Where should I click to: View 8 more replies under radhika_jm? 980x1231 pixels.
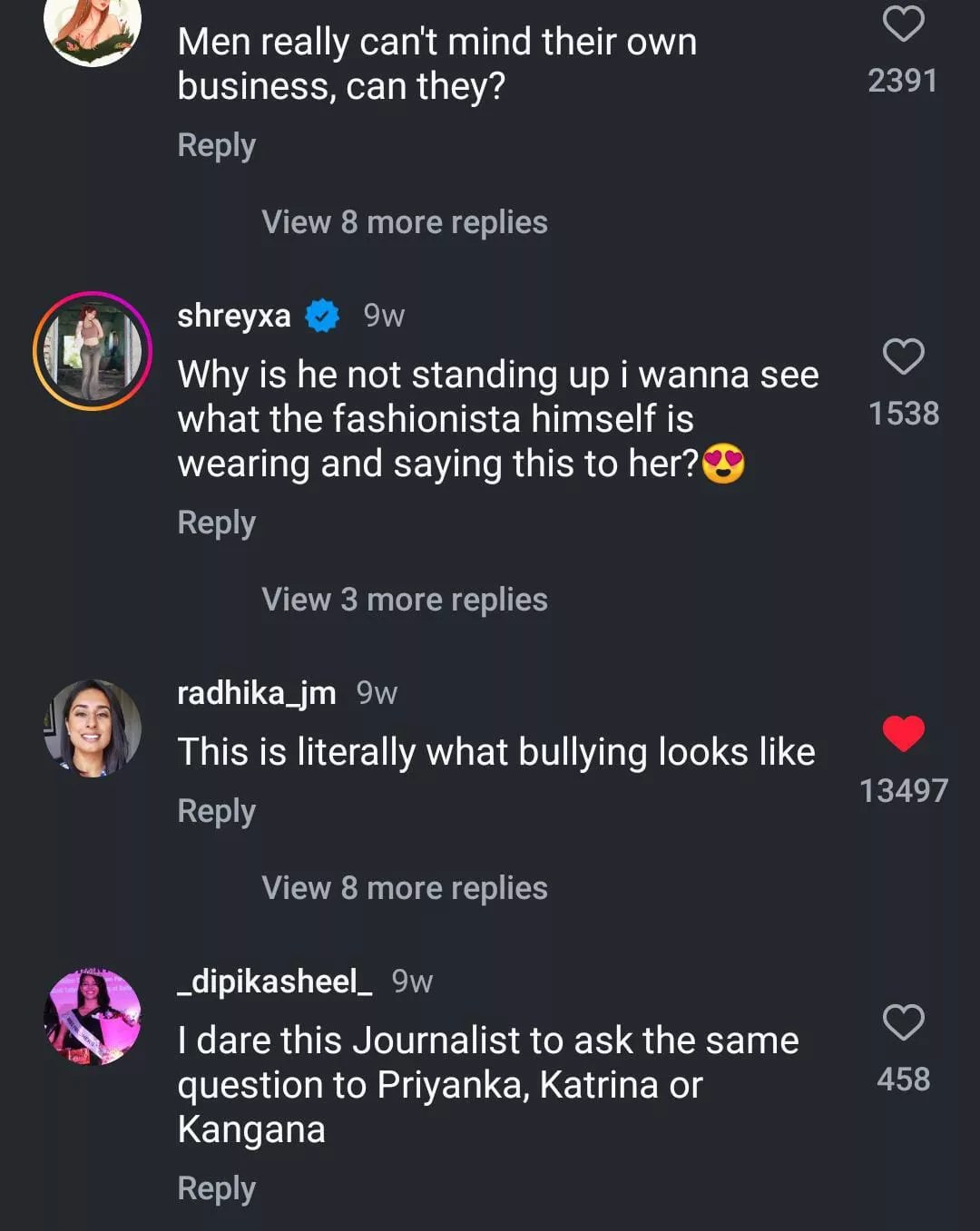point(404,888)
